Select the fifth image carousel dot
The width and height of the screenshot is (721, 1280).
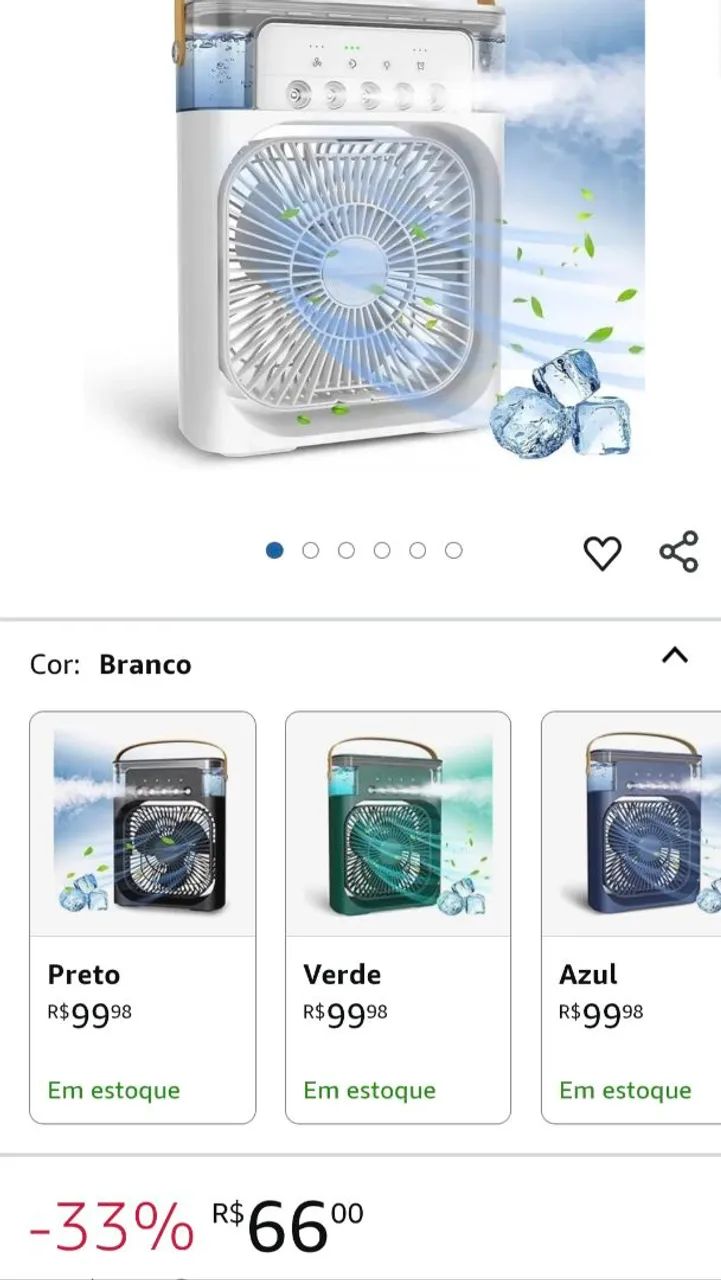417,548
